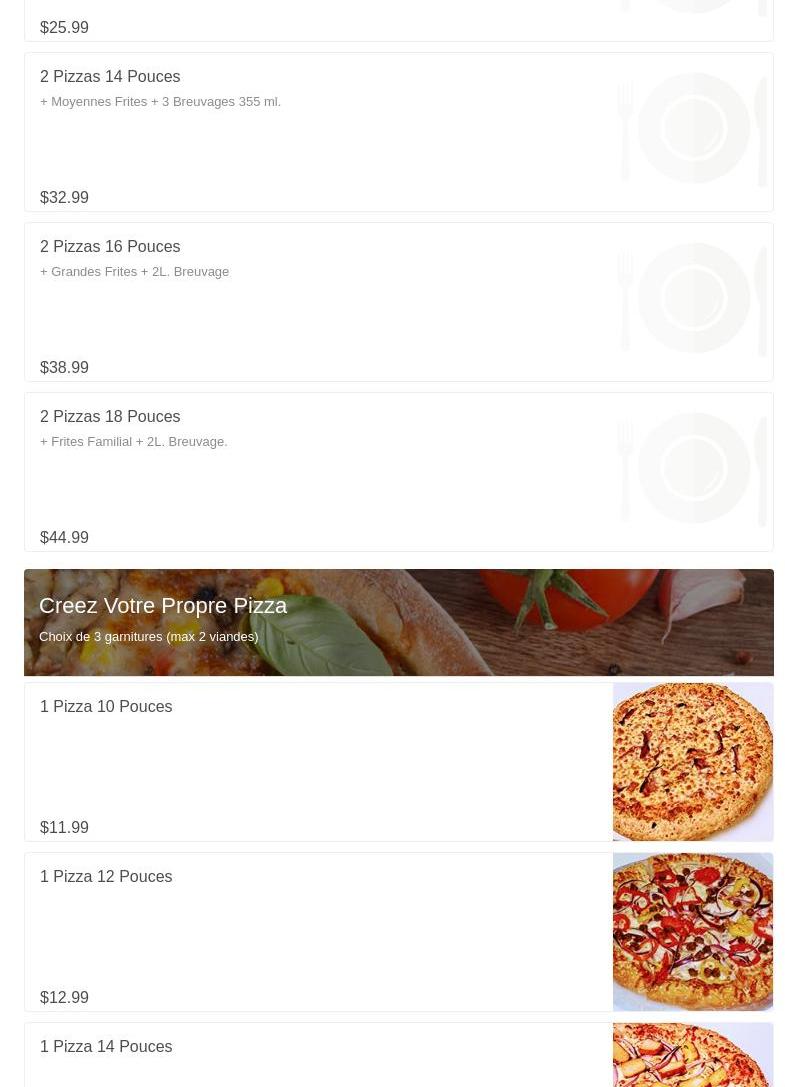Choose the 2 Pizzas 18 Pouces combo
Screen dimensions: 785x1087
pos(398,472)
